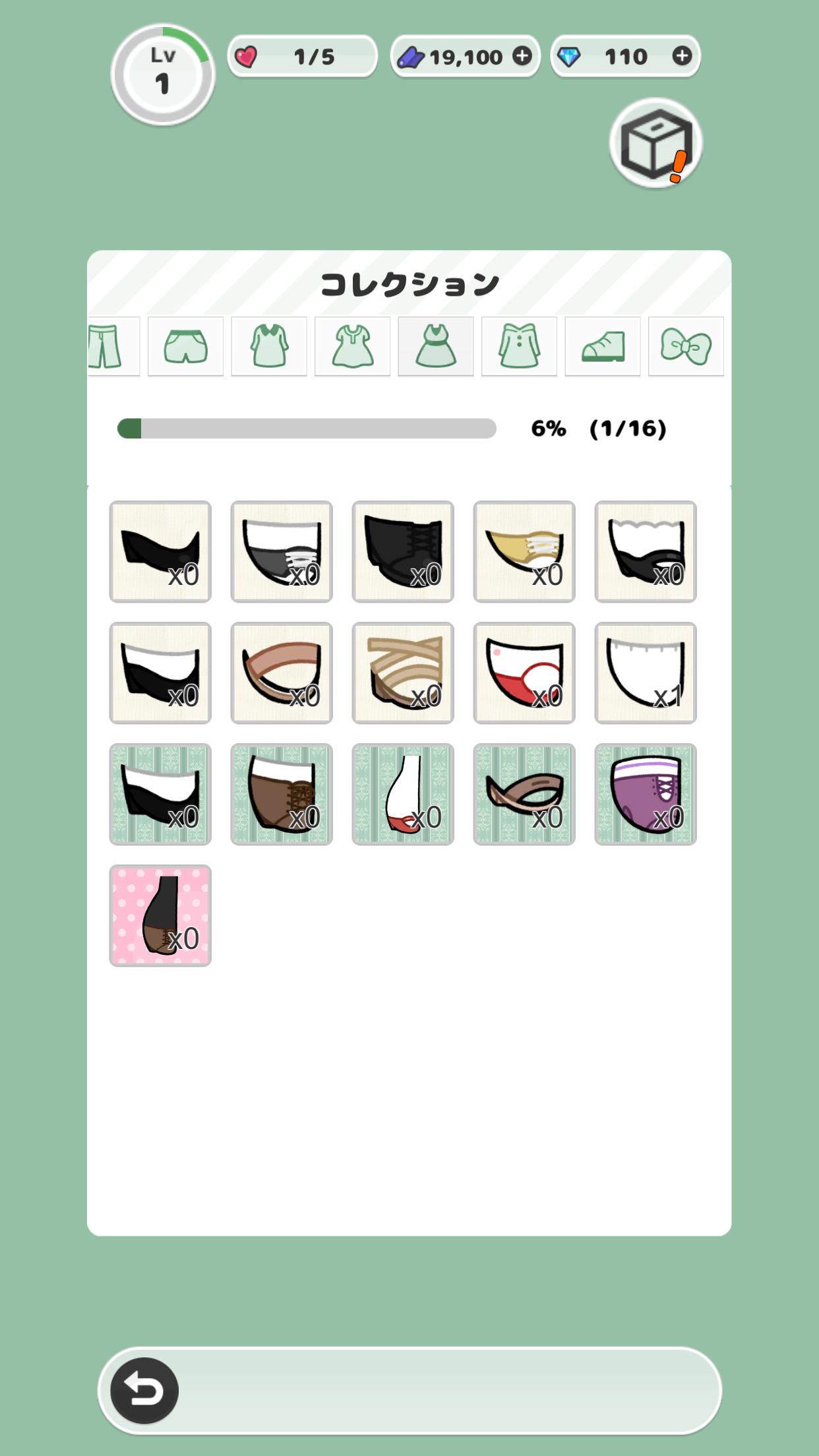Add more diamonds with plus button
The width and height of the screenshot is (819, 1456).
point(682,57)
